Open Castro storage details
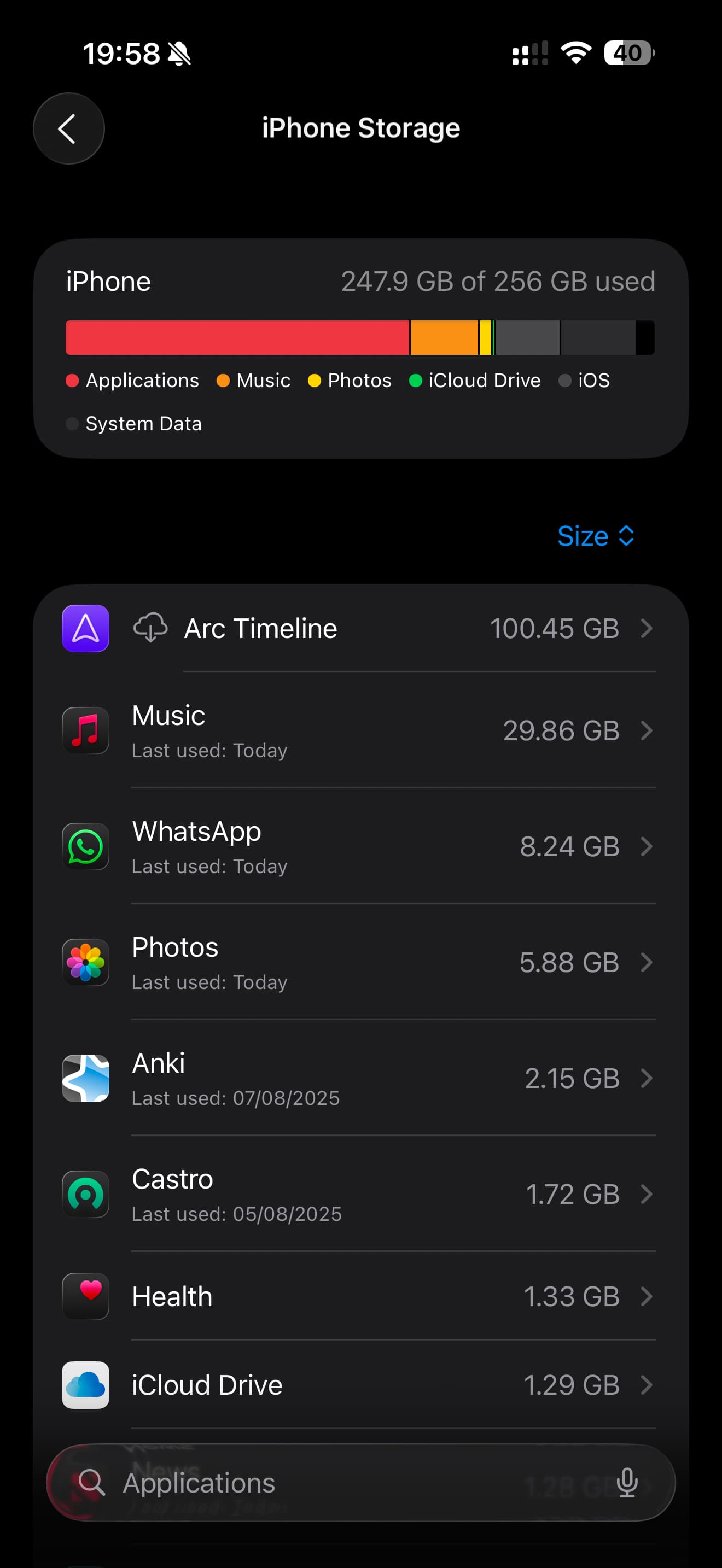 [x=359, y=1193]
